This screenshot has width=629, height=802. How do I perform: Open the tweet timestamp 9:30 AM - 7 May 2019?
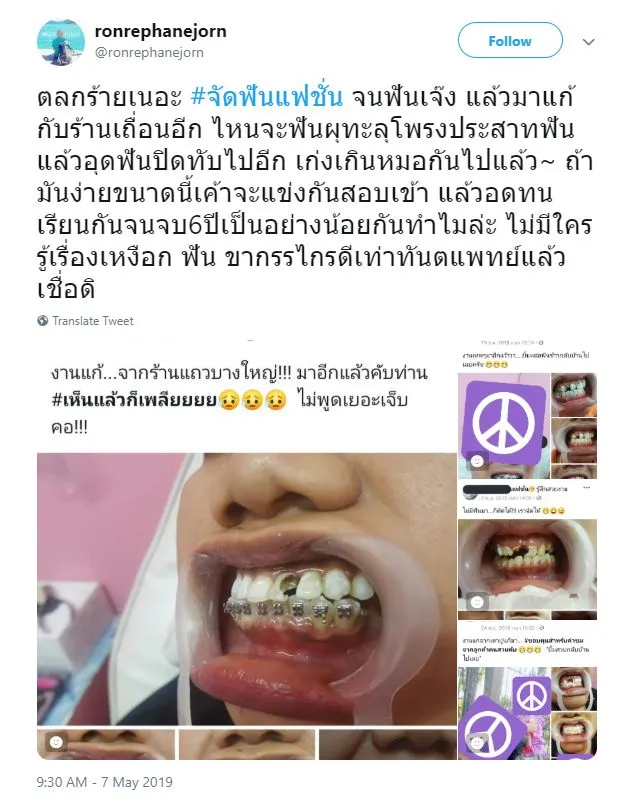[x=105, y=782]
